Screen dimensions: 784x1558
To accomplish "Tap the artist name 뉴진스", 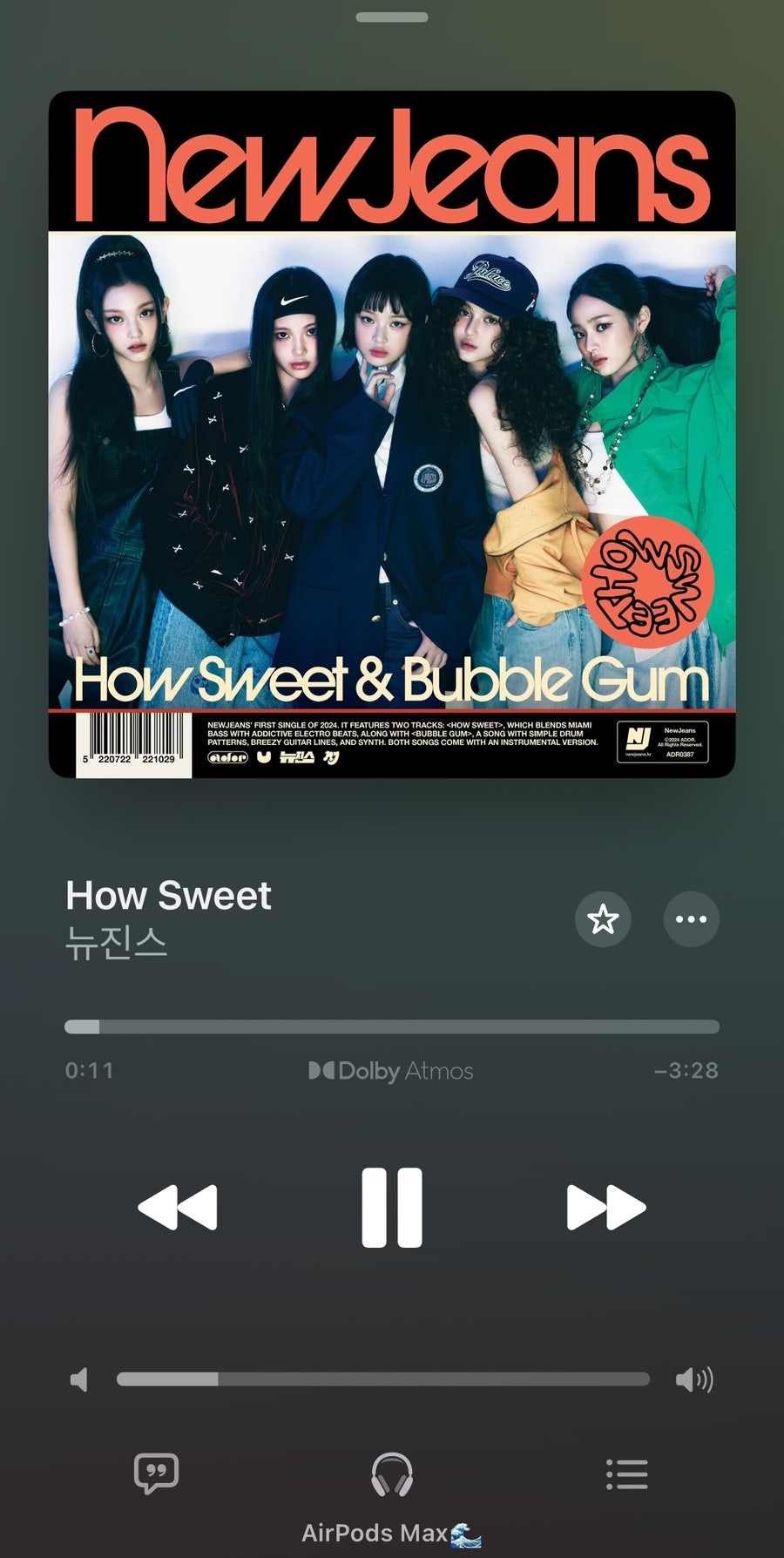I will point(116,943).
